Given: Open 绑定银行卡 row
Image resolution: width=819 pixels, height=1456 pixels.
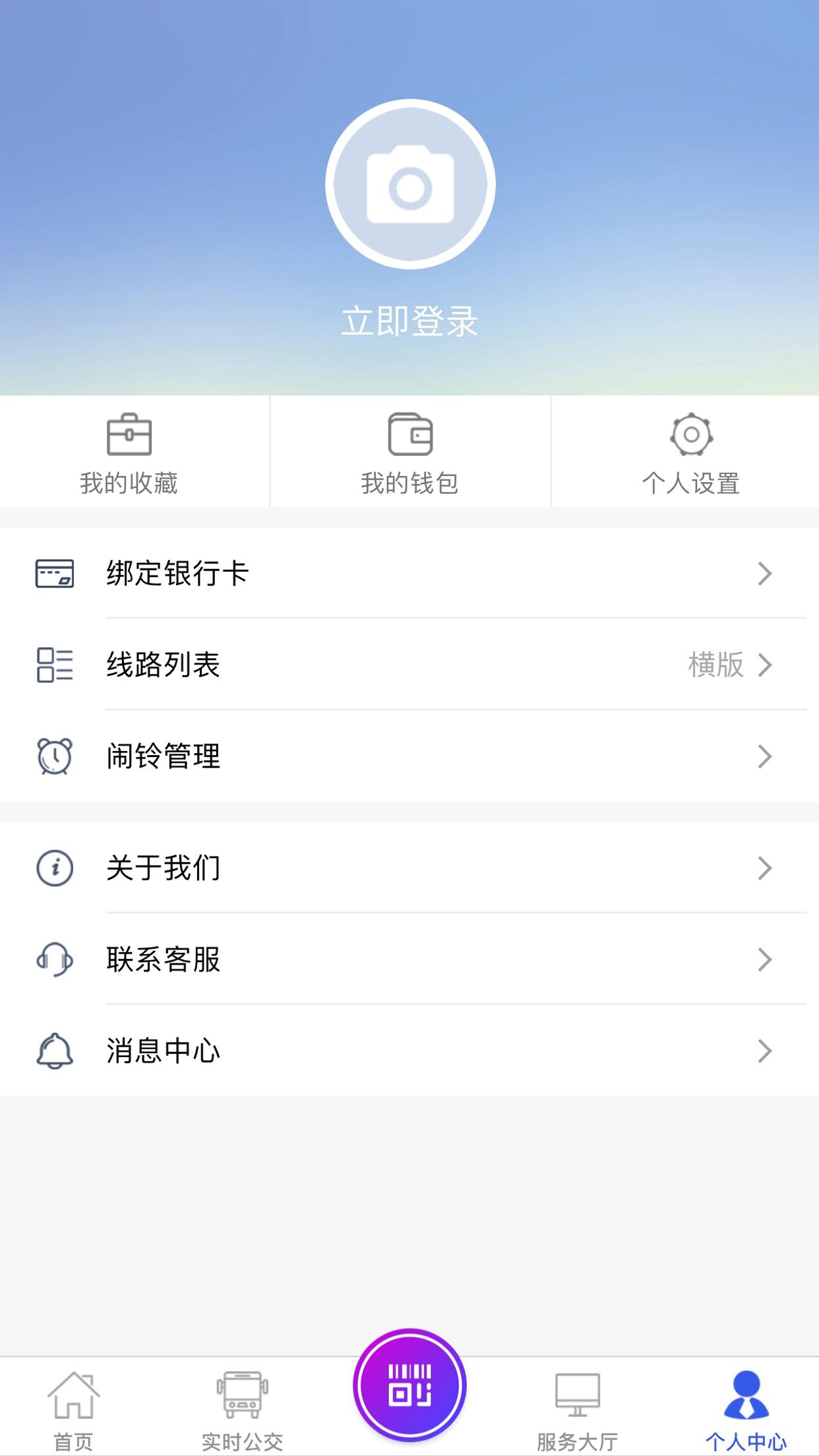Looking at the screenshot, I should 409,573.
